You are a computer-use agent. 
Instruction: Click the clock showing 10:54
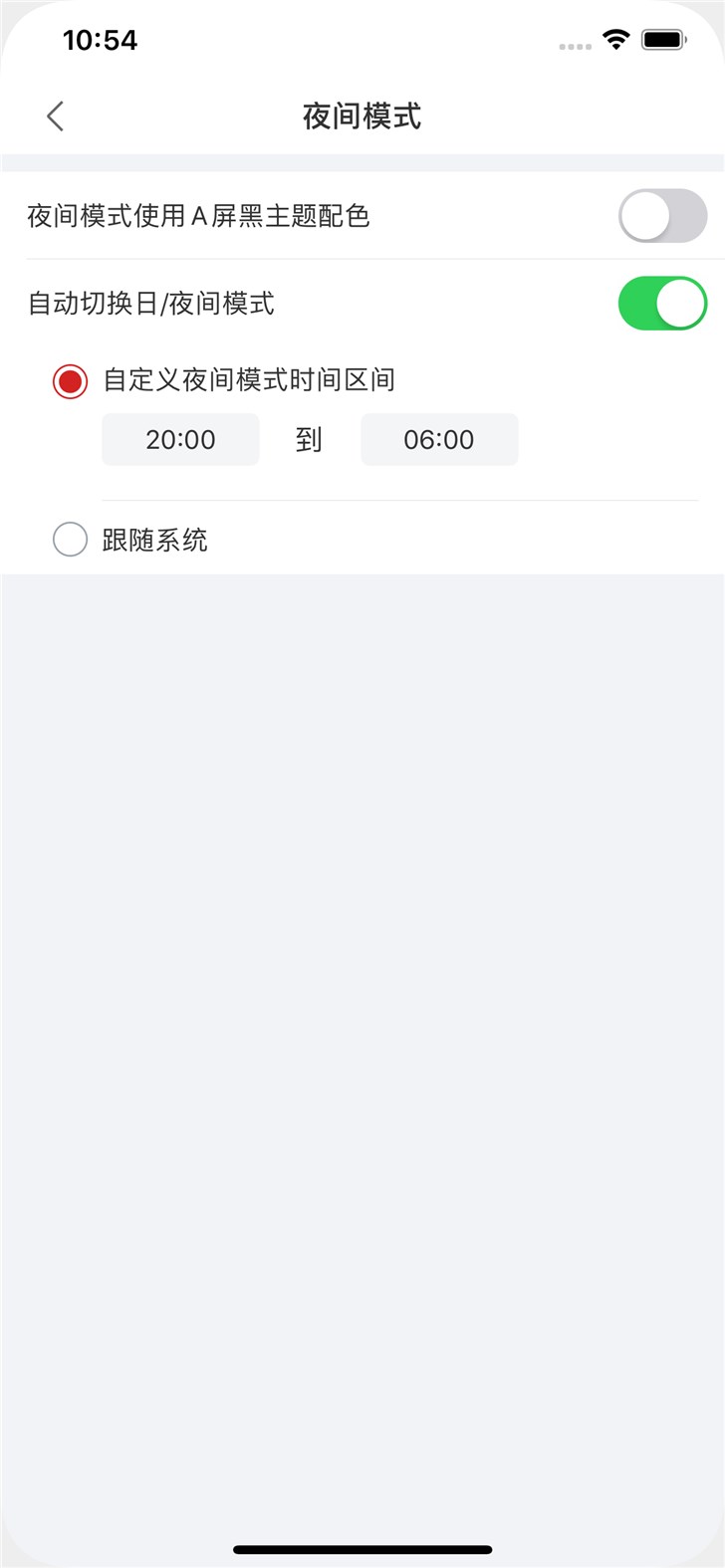[x=103, y=40]
